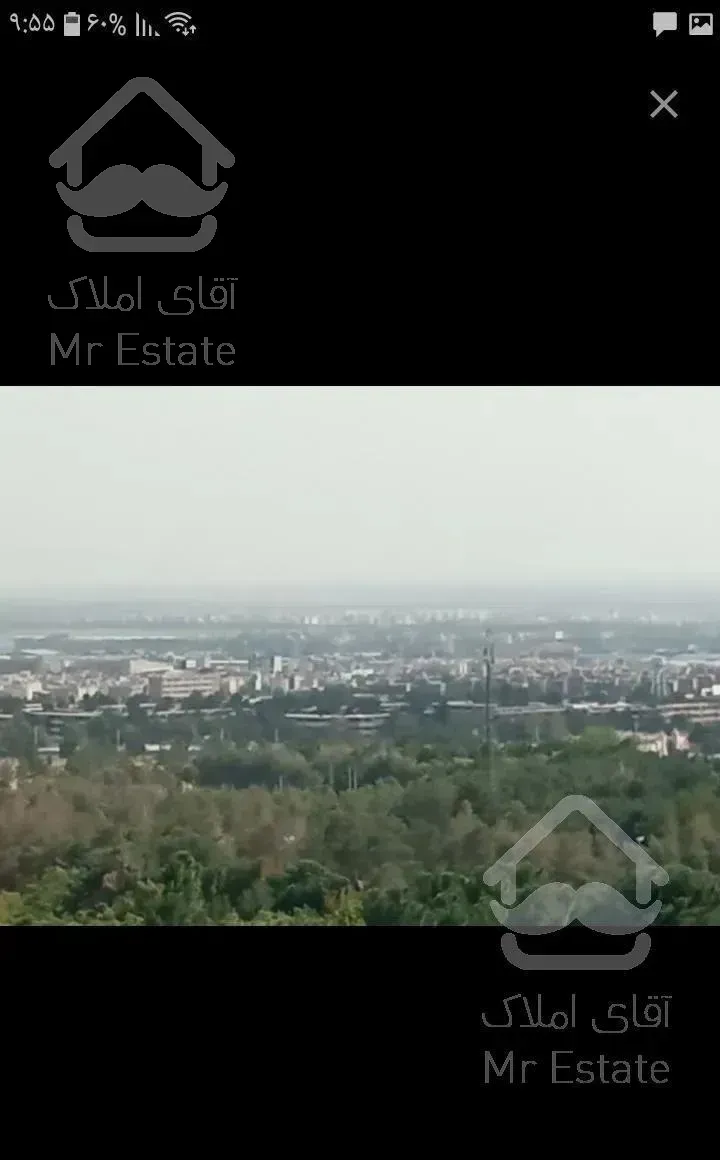Tap the chat notification icon in status bar

[663, 22]
